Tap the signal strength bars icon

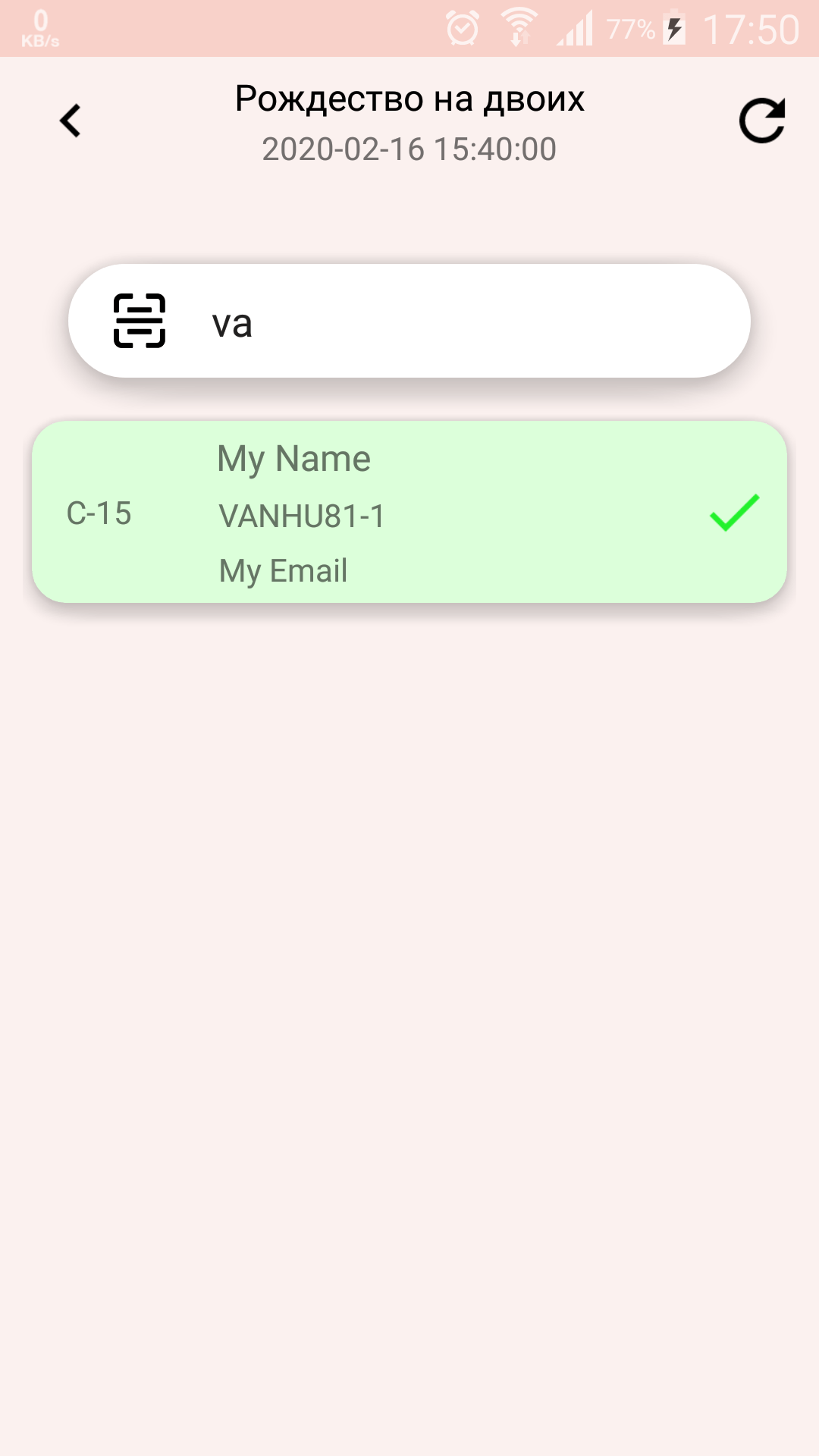point(573,27)
